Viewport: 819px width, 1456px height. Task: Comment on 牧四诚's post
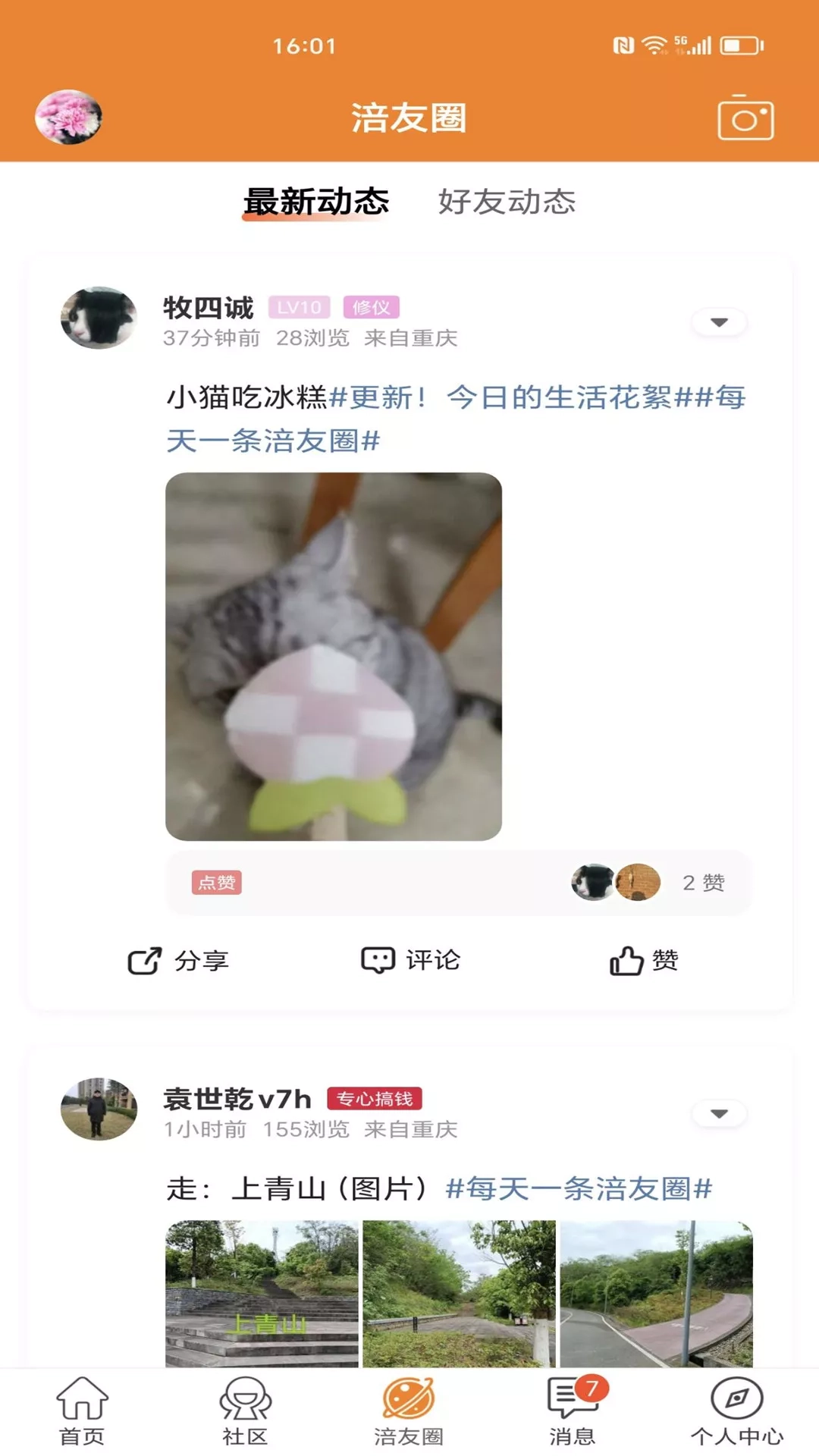[410, 960]
